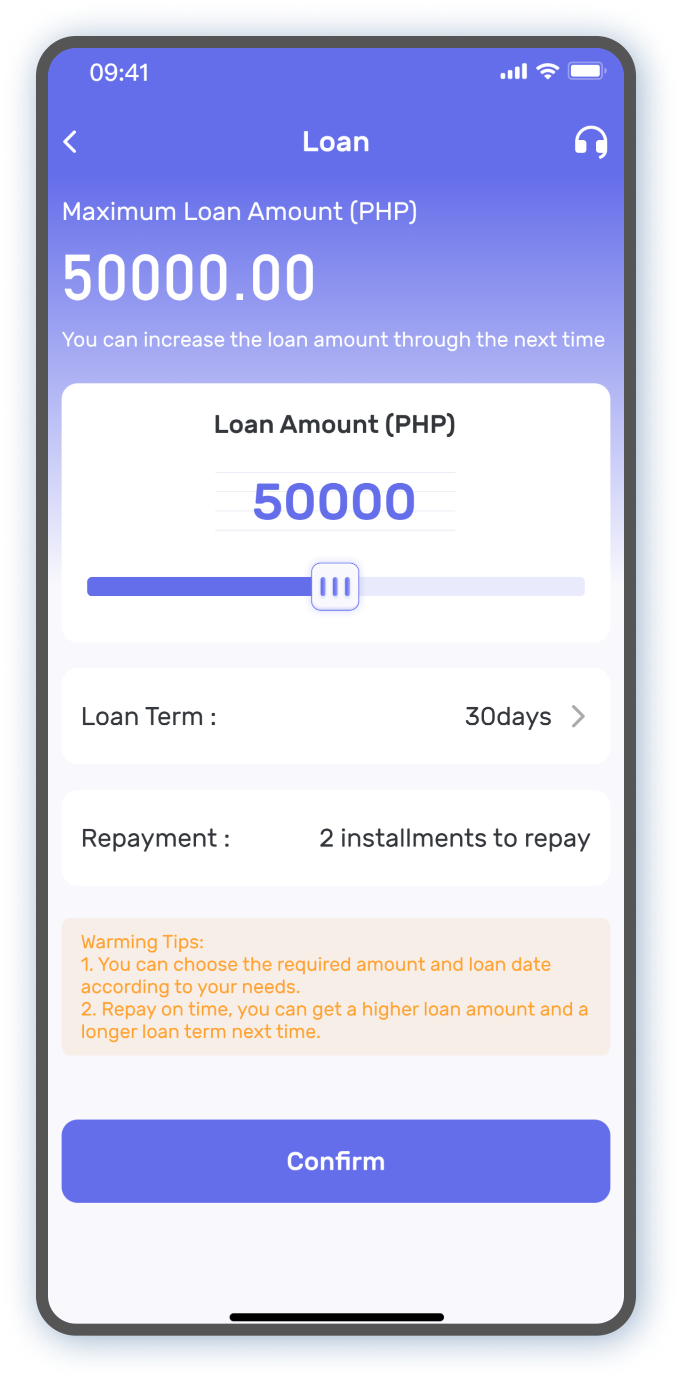This screenshot has width=680, height=1380.
Task: Tap the loan amount slider handle
Action: (x=335, y=586)
